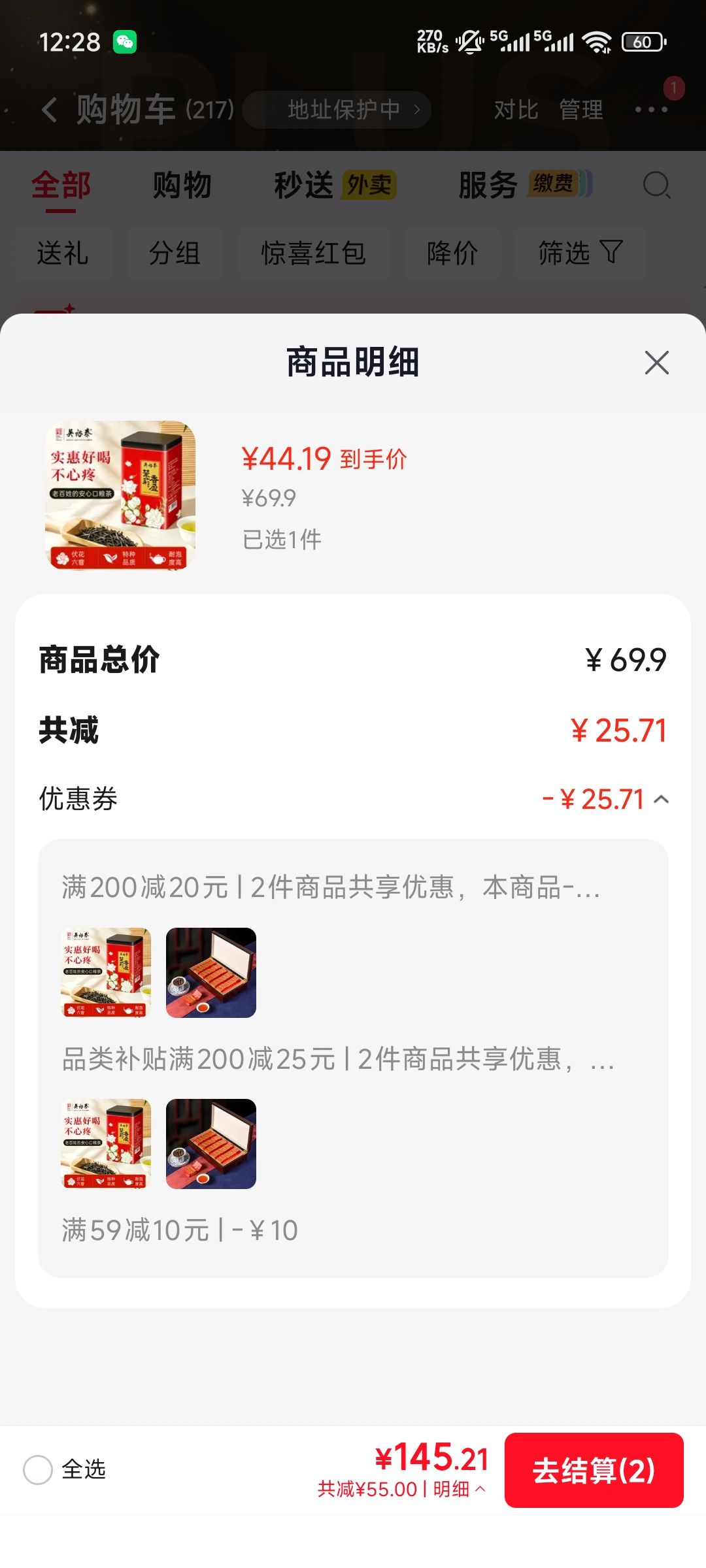Viewport: 706px width, 1568px height.
Task: Open the tea product image at top
Action: [x=120, y=495]
